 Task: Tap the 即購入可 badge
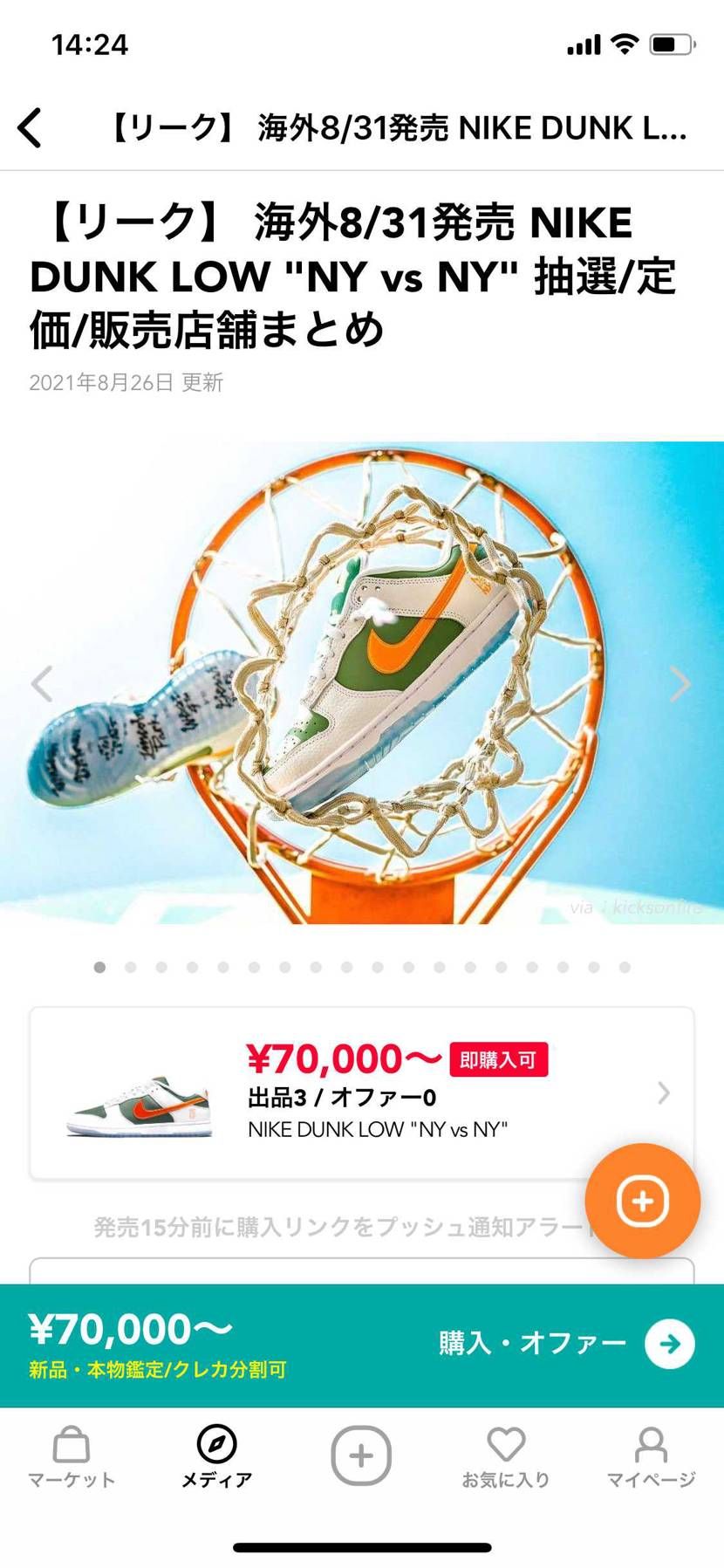(498, 1058)
